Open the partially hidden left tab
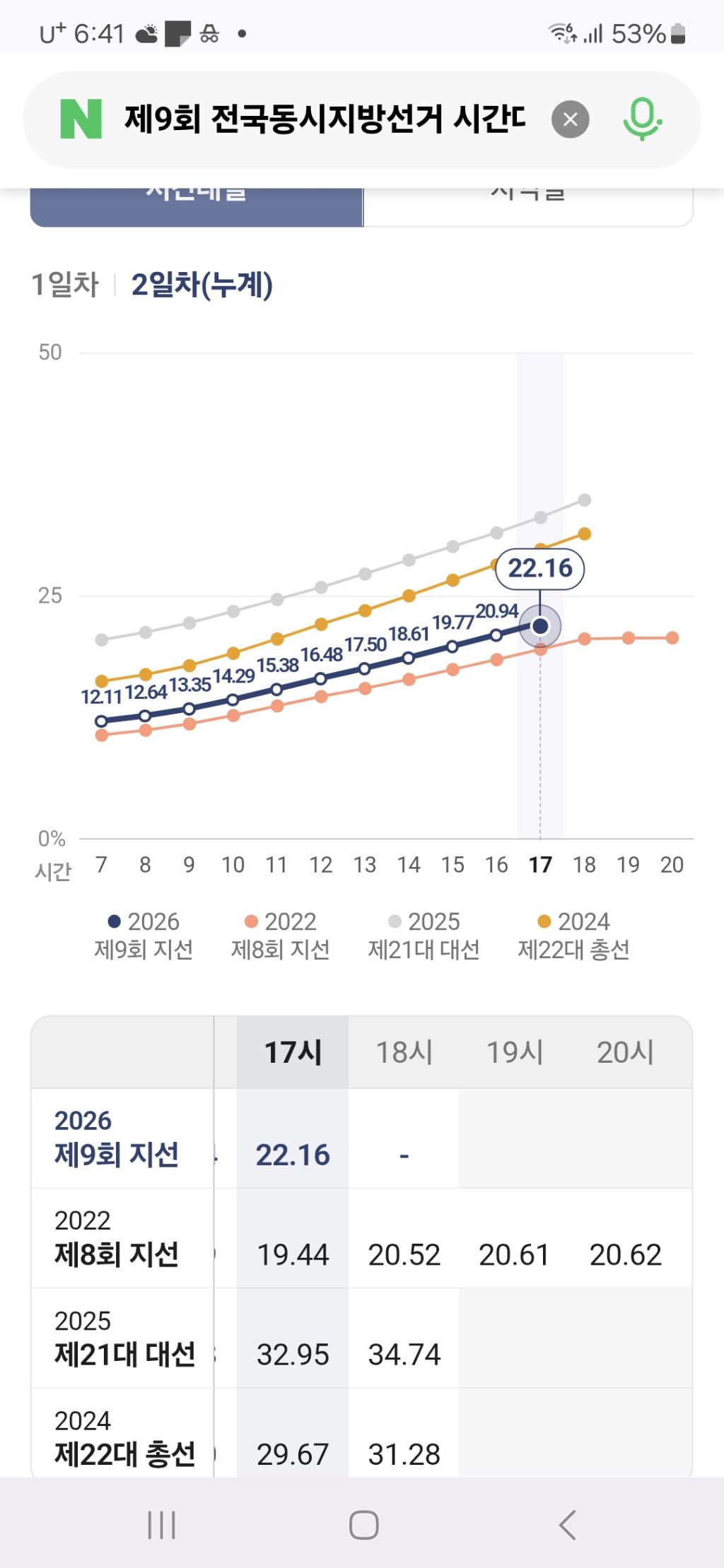Image resolution: width=724 pixels, height=1568 pixels. pos(197,206)
